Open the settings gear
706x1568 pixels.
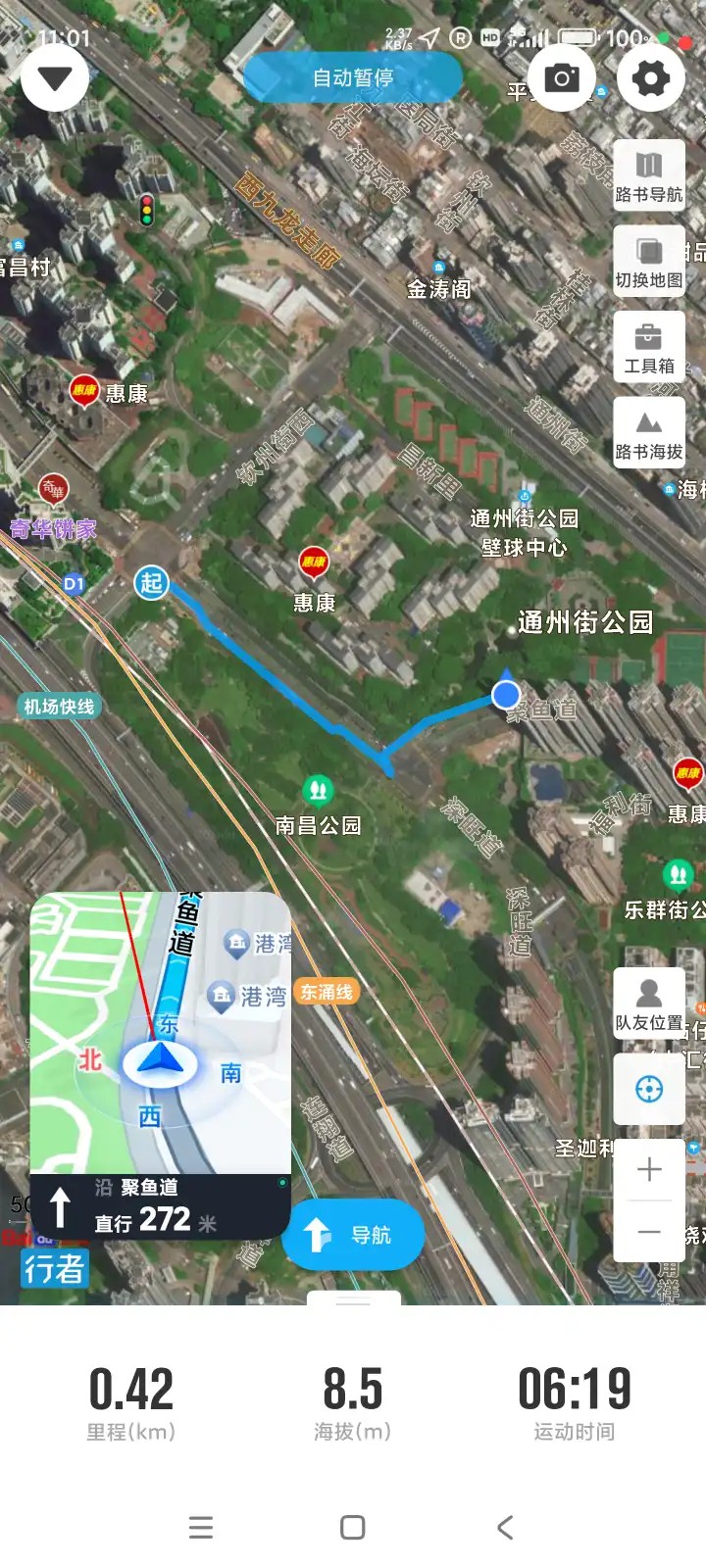point(651,78)
